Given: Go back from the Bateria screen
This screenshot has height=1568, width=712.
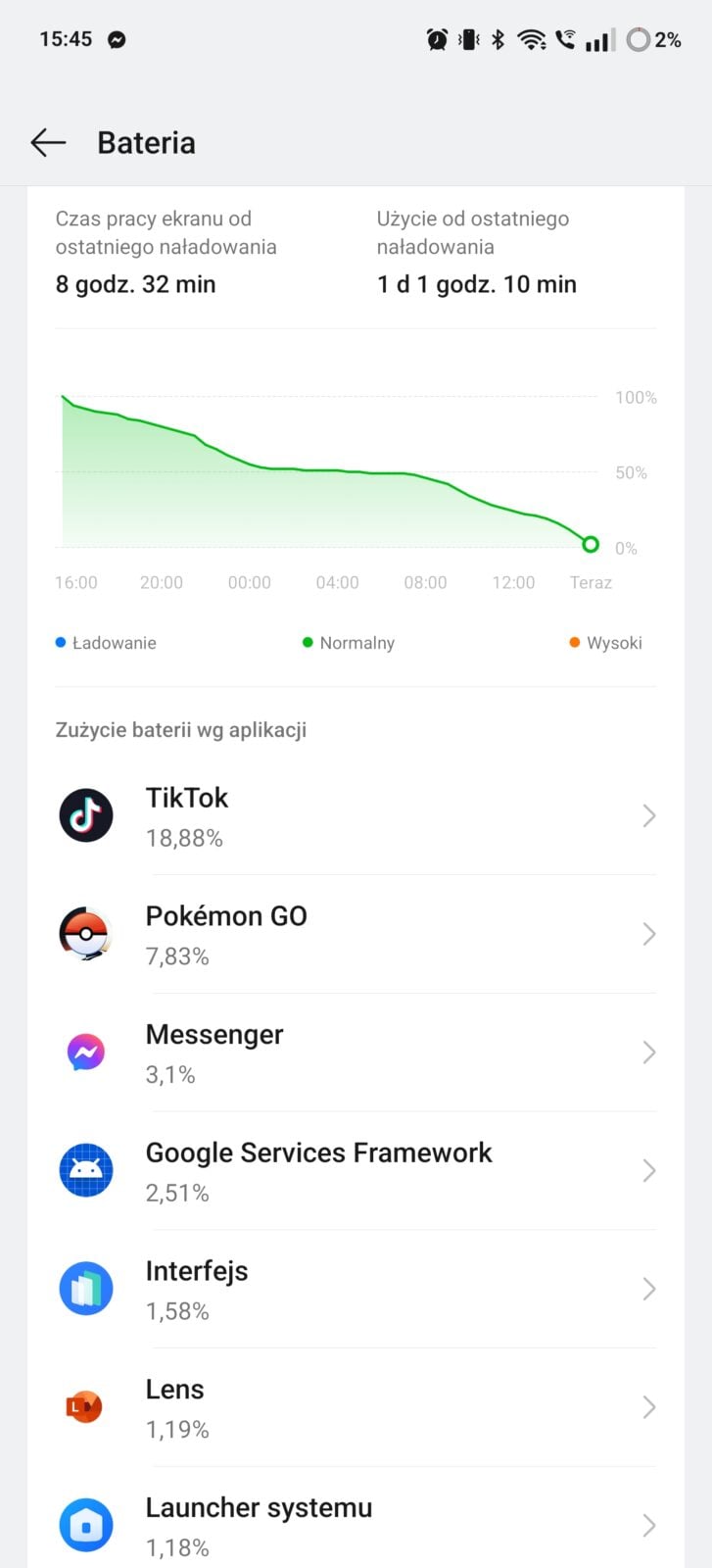Looking at the screenshot, I should pyautogui.click(x=48, y=143).
